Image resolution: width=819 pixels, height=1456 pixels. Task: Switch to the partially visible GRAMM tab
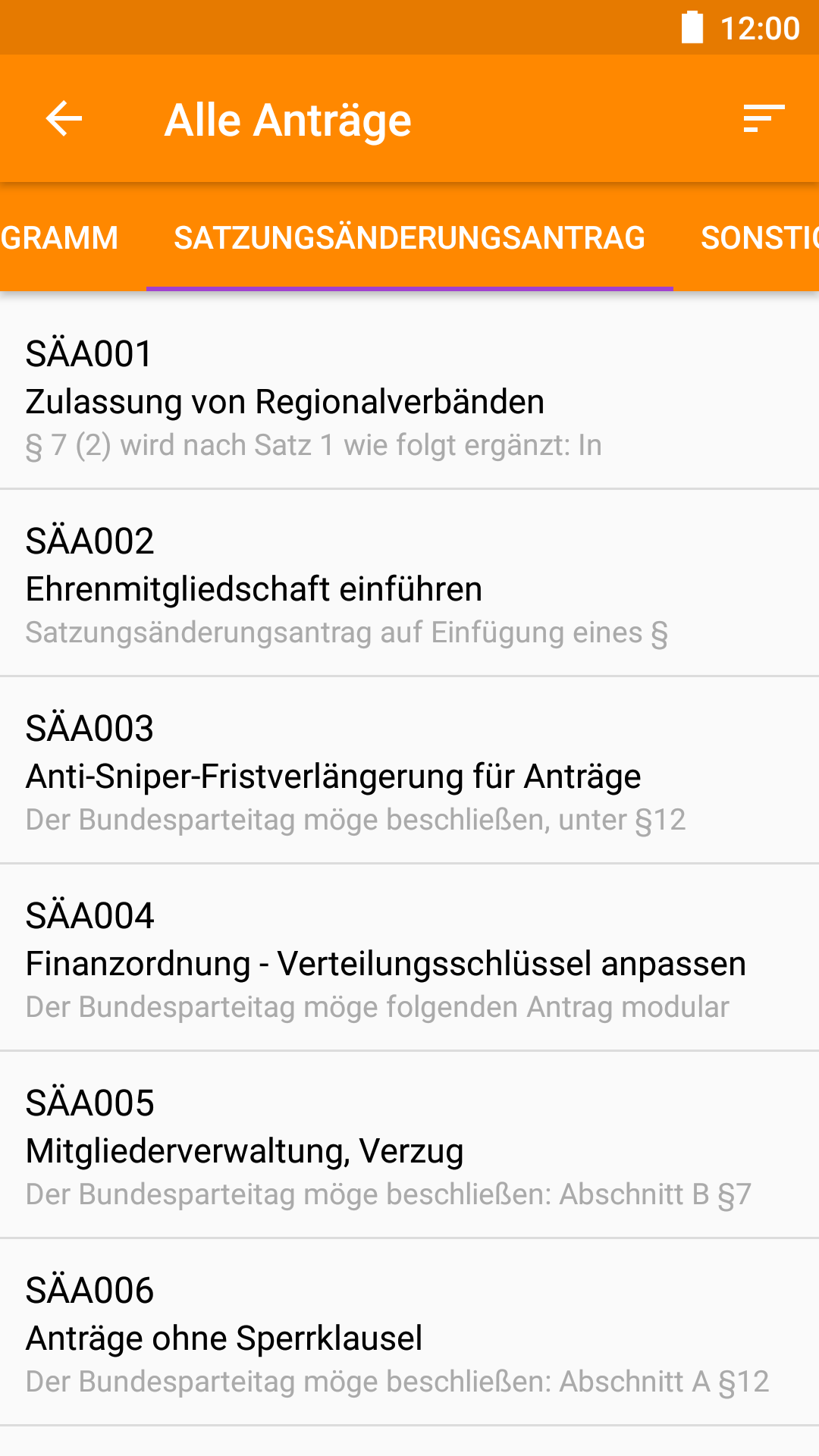coord(61,238)
